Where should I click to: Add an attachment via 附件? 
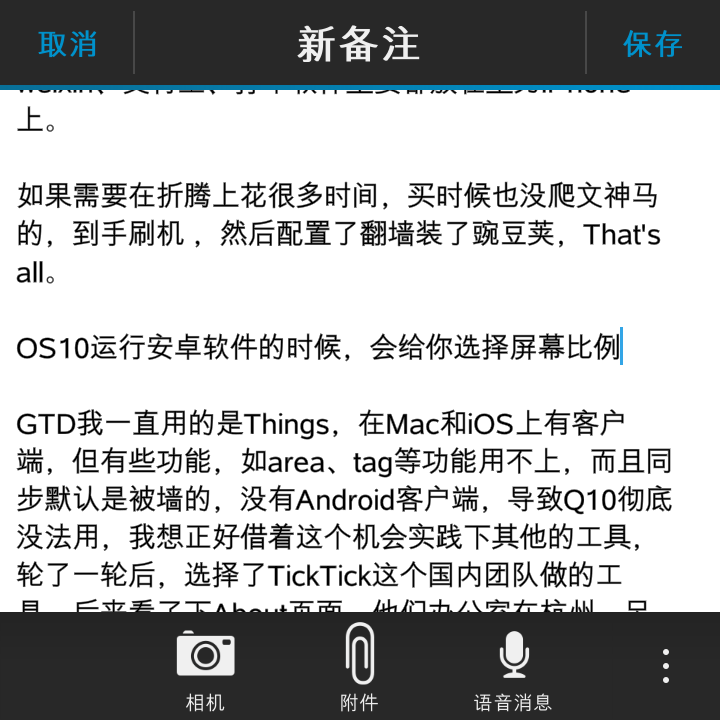coord(359,668)
